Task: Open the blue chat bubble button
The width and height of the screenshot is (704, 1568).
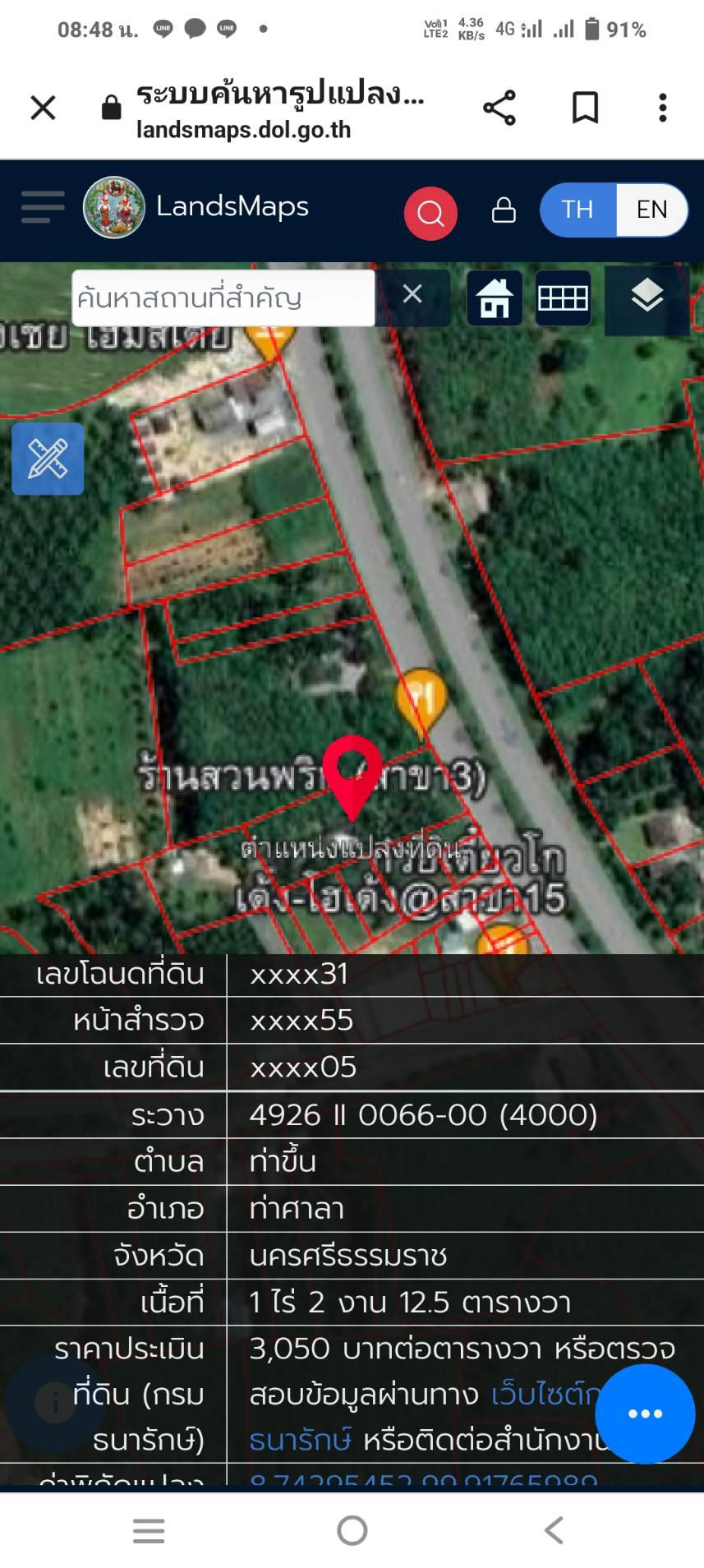Action: (x=645, y=1414)
